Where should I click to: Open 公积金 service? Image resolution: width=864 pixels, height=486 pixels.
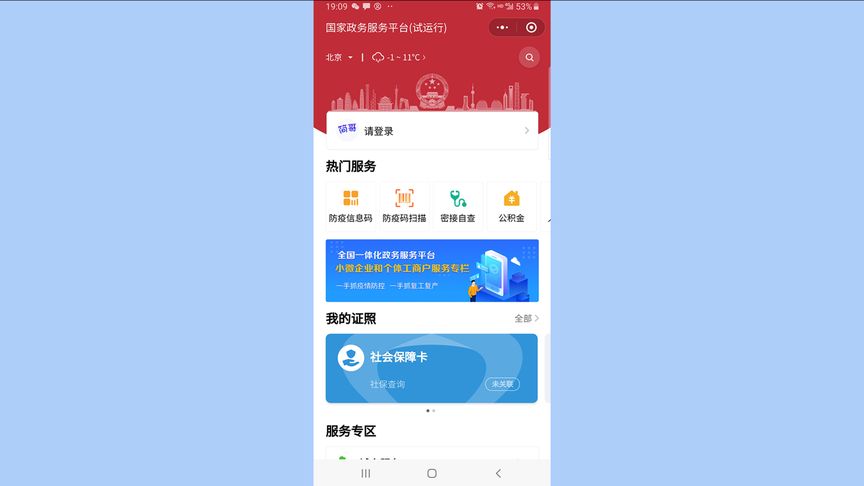(511, 206)
